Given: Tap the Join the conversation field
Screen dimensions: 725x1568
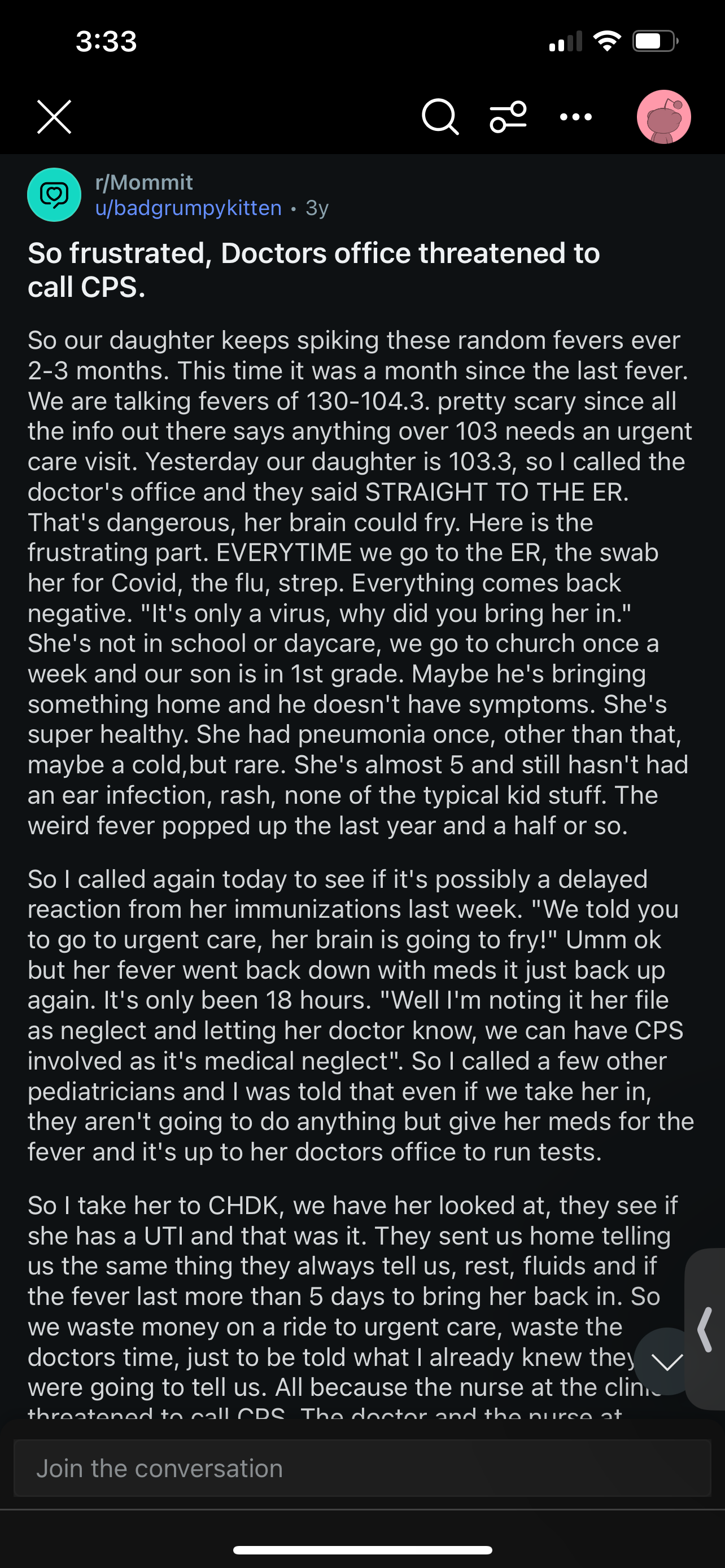Looking at the screenshot, I should (362, 1468).
